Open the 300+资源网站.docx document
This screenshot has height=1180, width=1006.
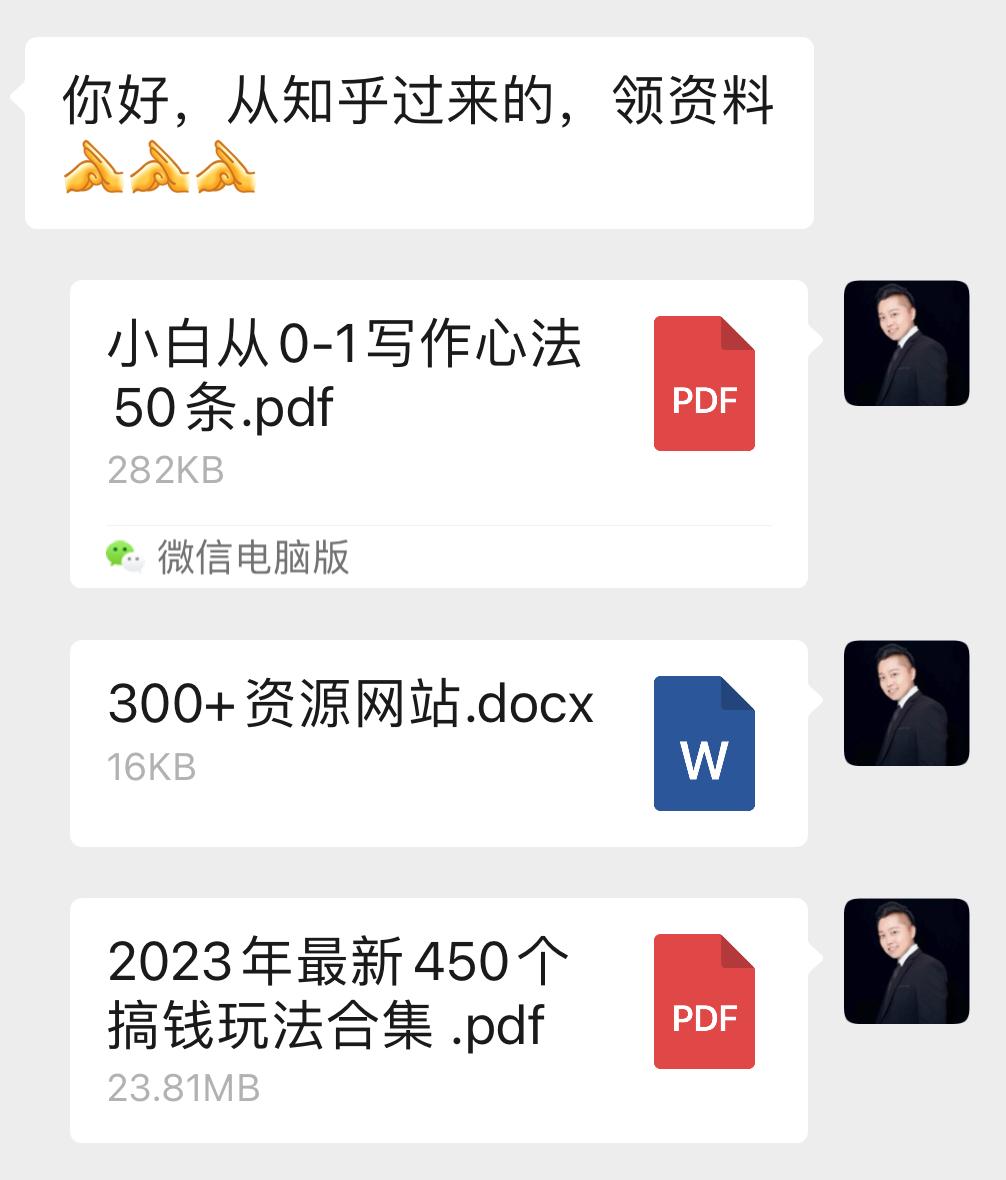(438, 742)
